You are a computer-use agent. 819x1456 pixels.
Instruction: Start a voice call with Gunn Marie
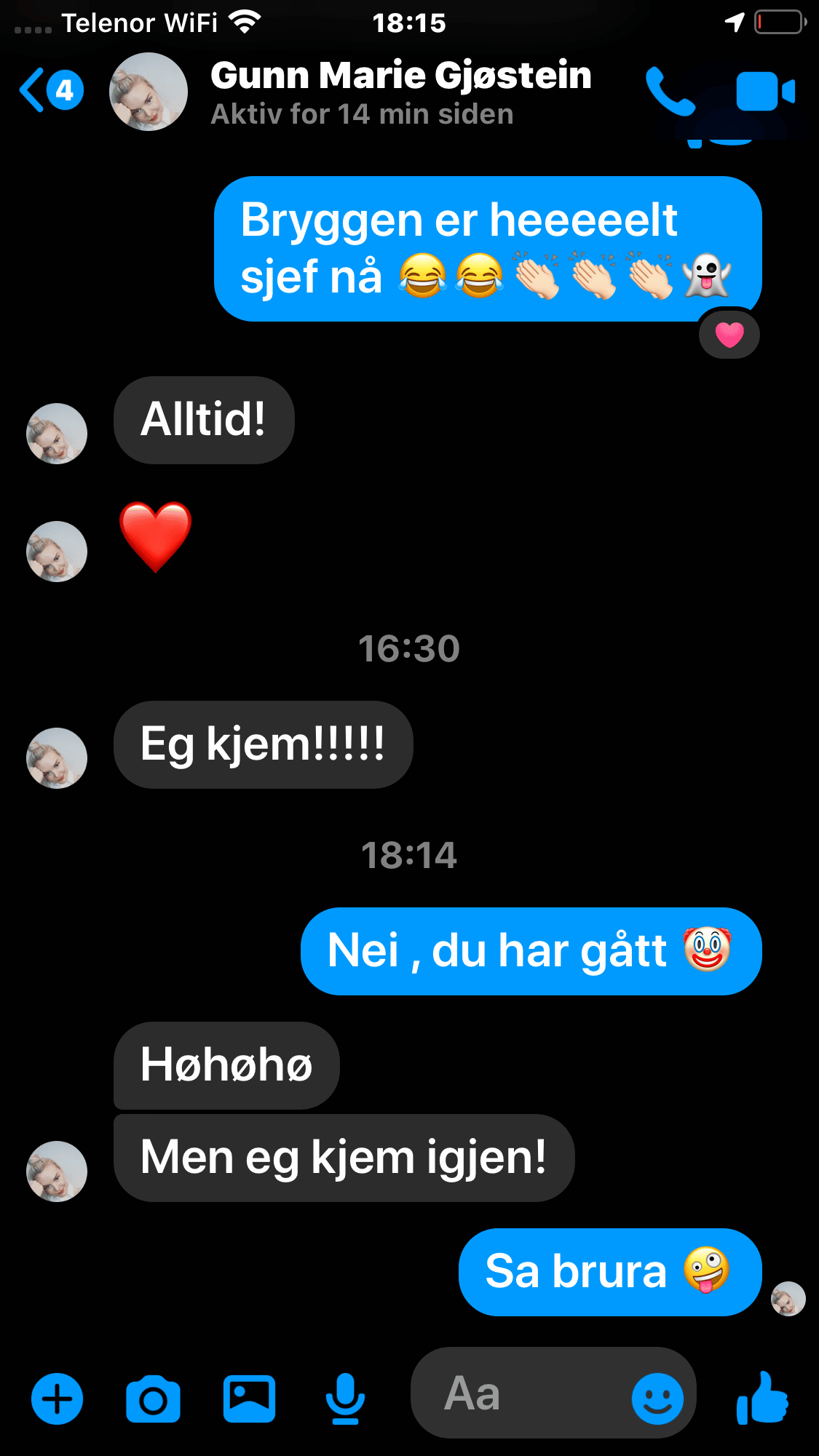(x=670, y=92)
